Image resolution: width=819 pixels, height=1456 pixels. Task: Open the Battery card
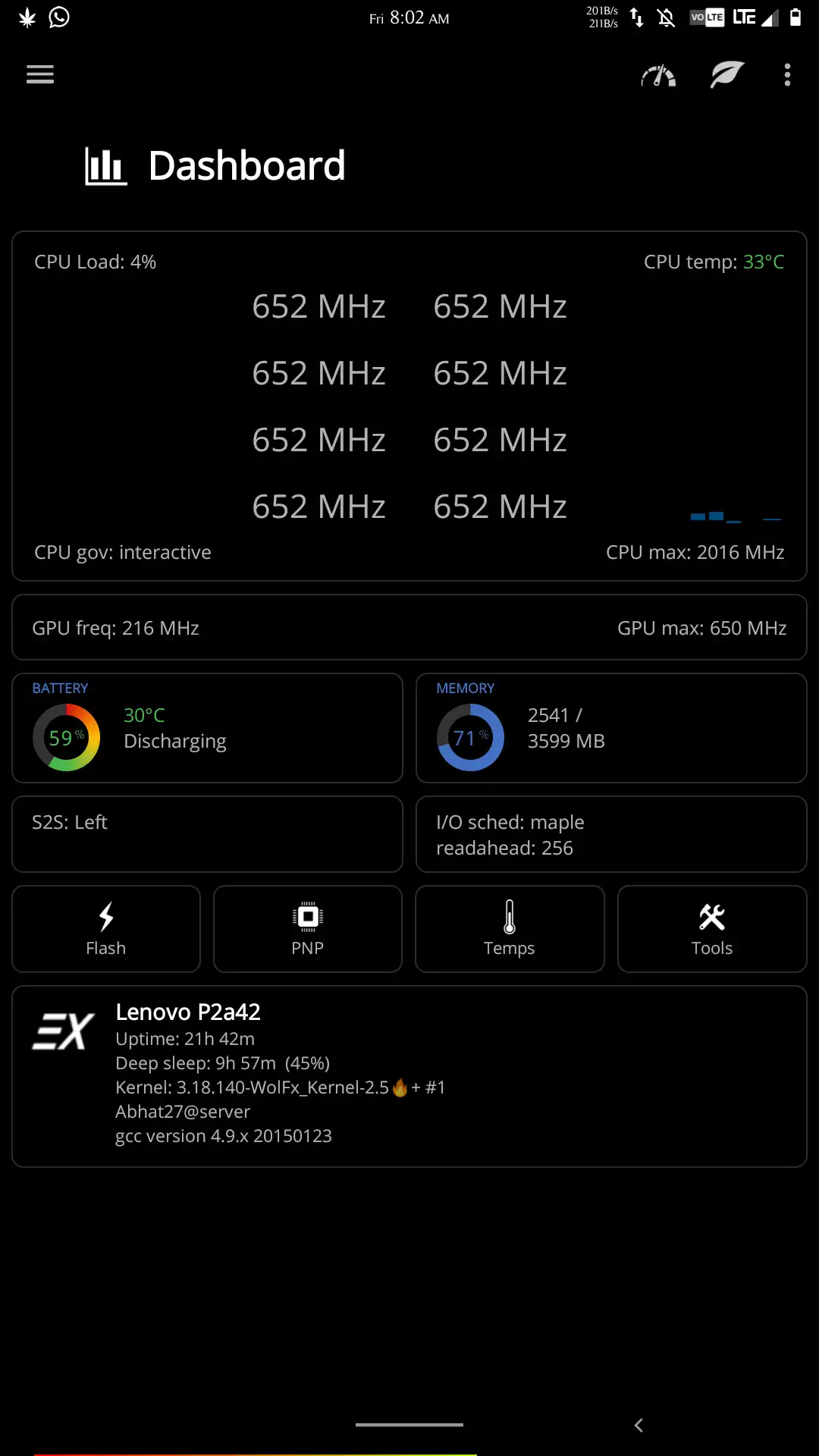(207, 728)
